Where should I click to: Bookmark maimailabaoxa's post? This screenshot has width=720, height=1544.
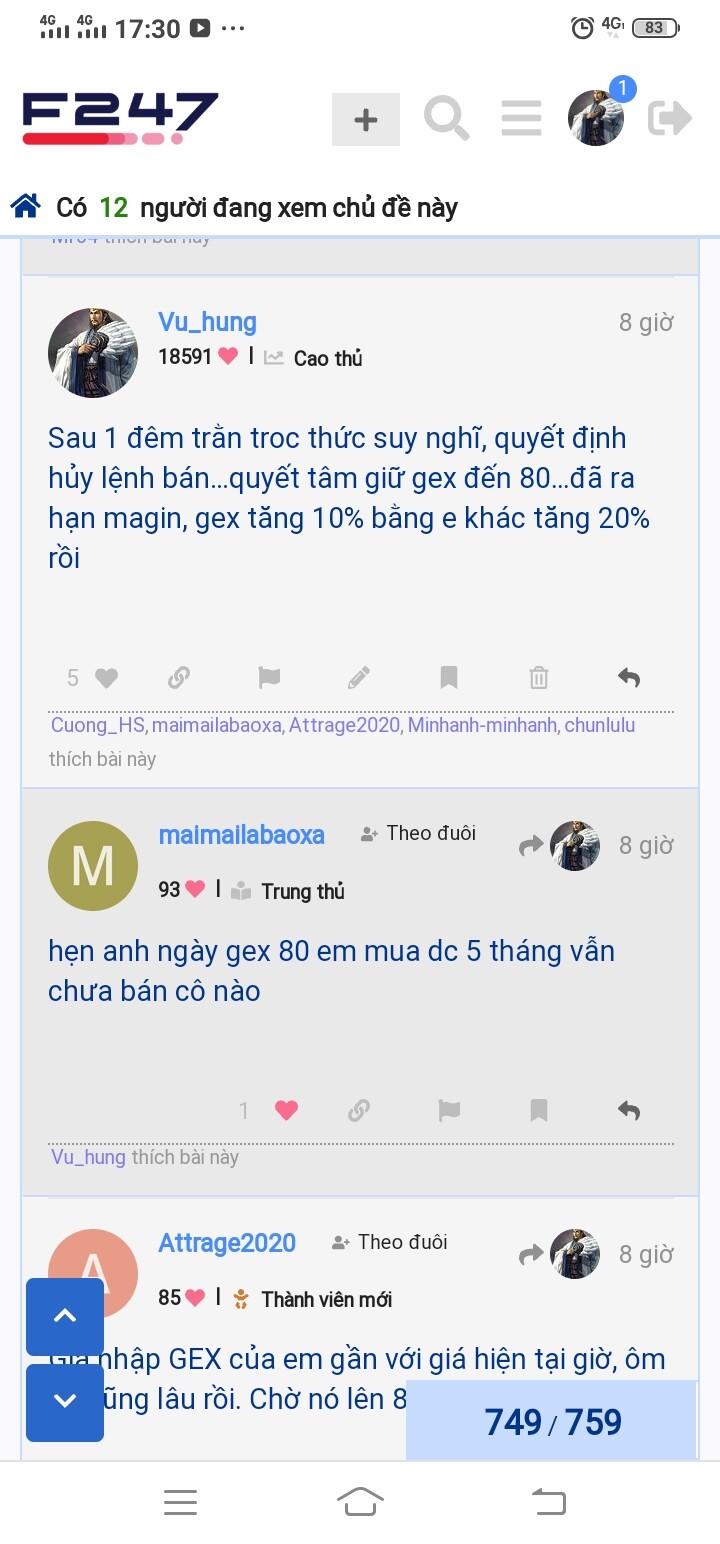(538, 1110)
